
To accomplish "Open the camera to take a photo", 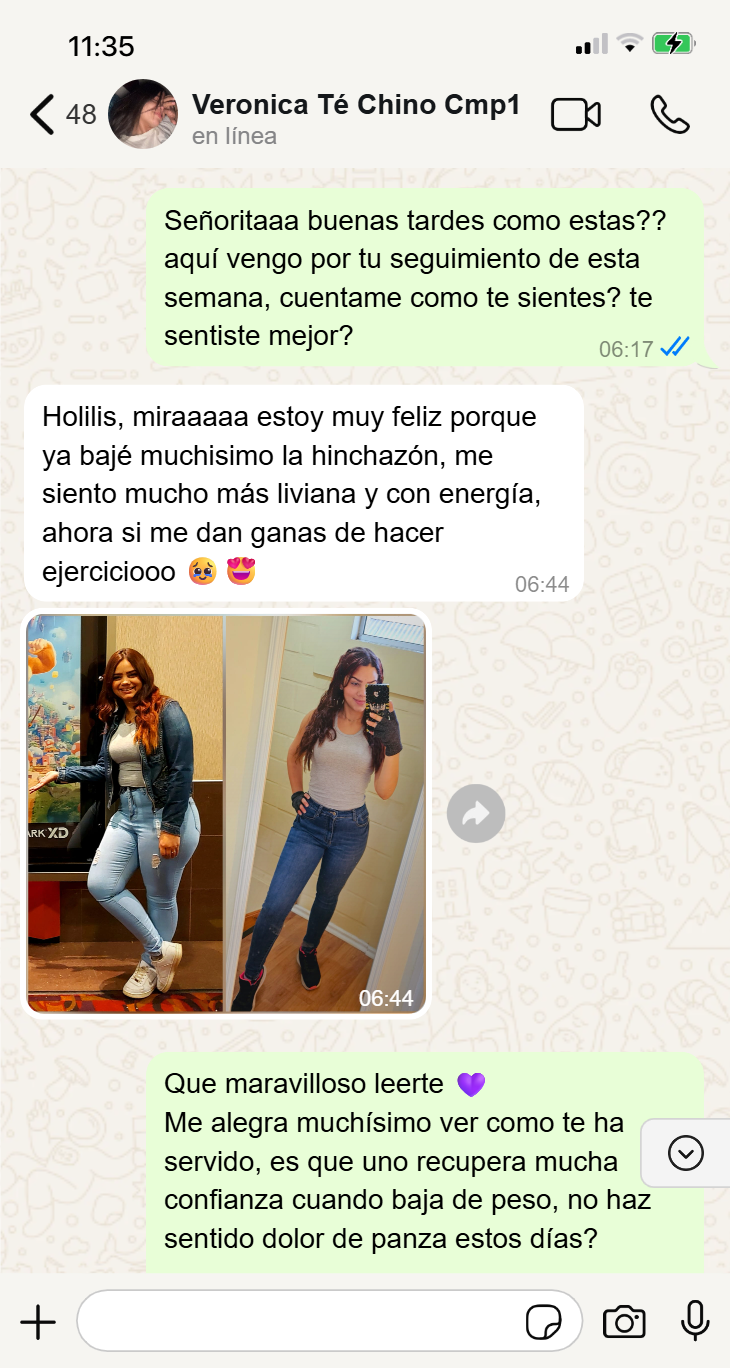I will [624, 1322].
